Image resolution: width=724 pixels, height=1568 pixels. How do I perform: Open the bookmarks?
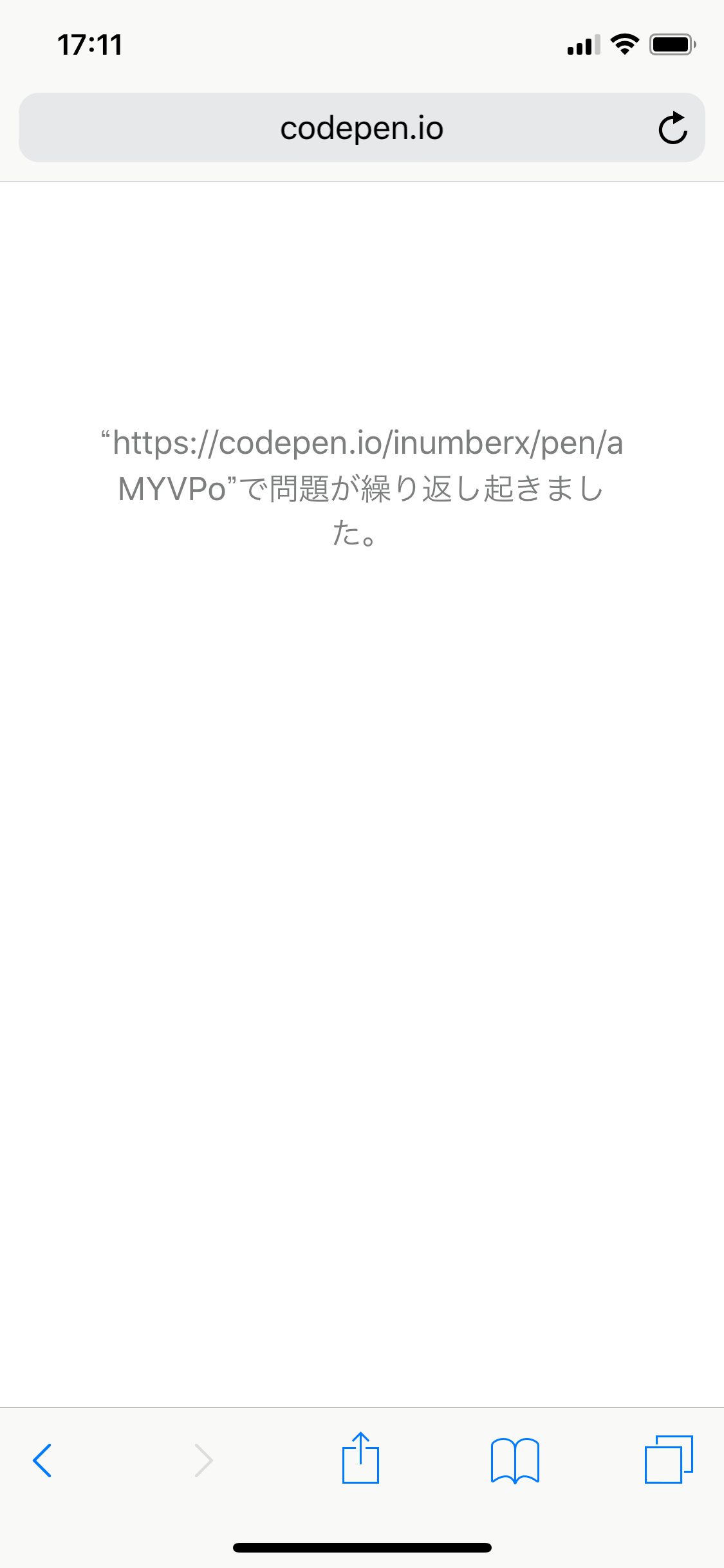515,1460
